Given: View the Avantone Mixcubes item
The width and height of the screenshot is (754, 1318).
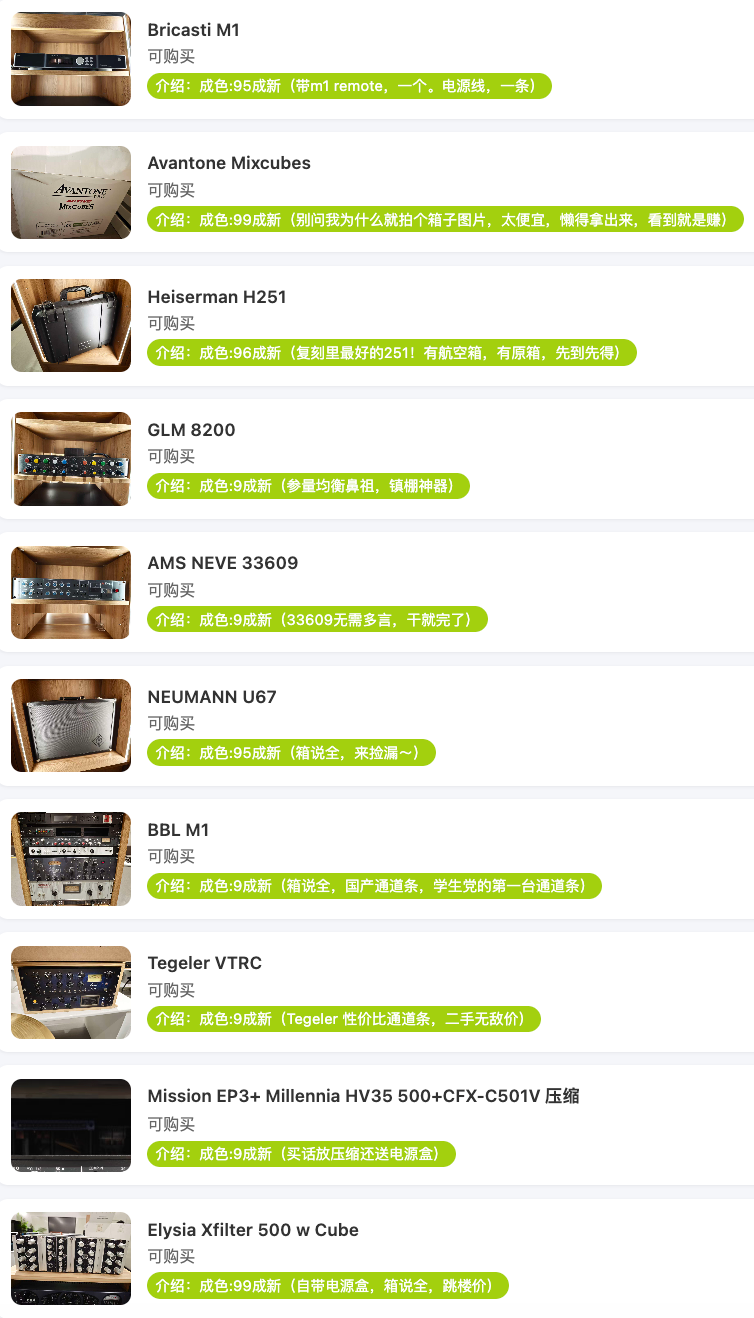Looking at the screenshot, I should click(x=229, y=163).
